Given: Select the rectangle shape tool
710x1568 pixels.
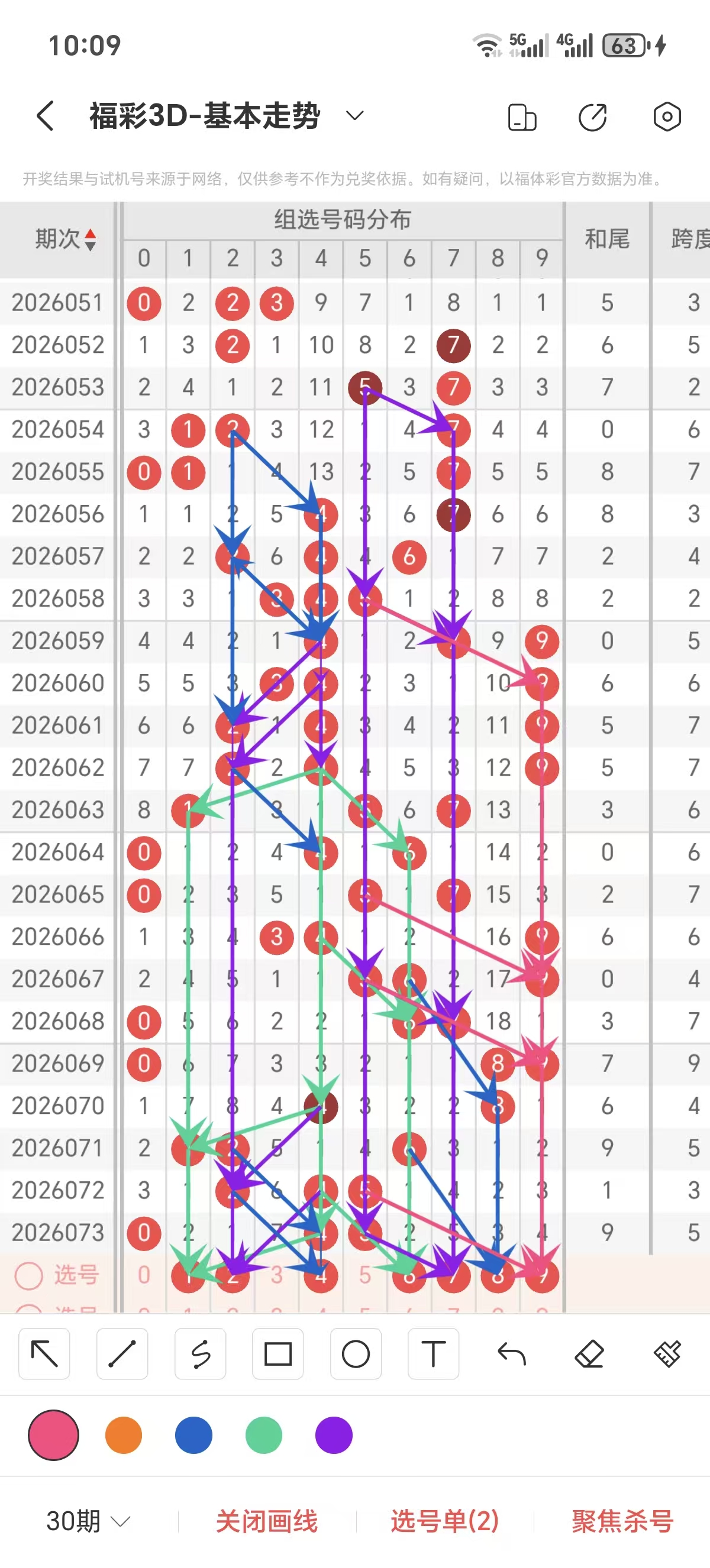Looking at the screenshot, I should pos(277,1355).
